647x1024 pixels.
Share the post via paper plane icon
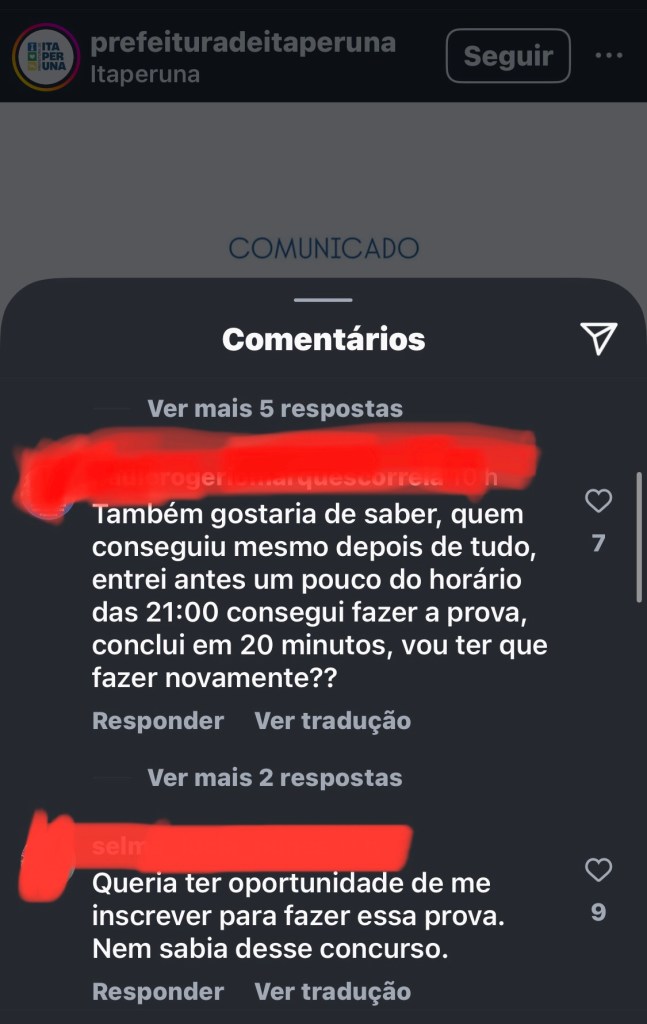(598, 339)
